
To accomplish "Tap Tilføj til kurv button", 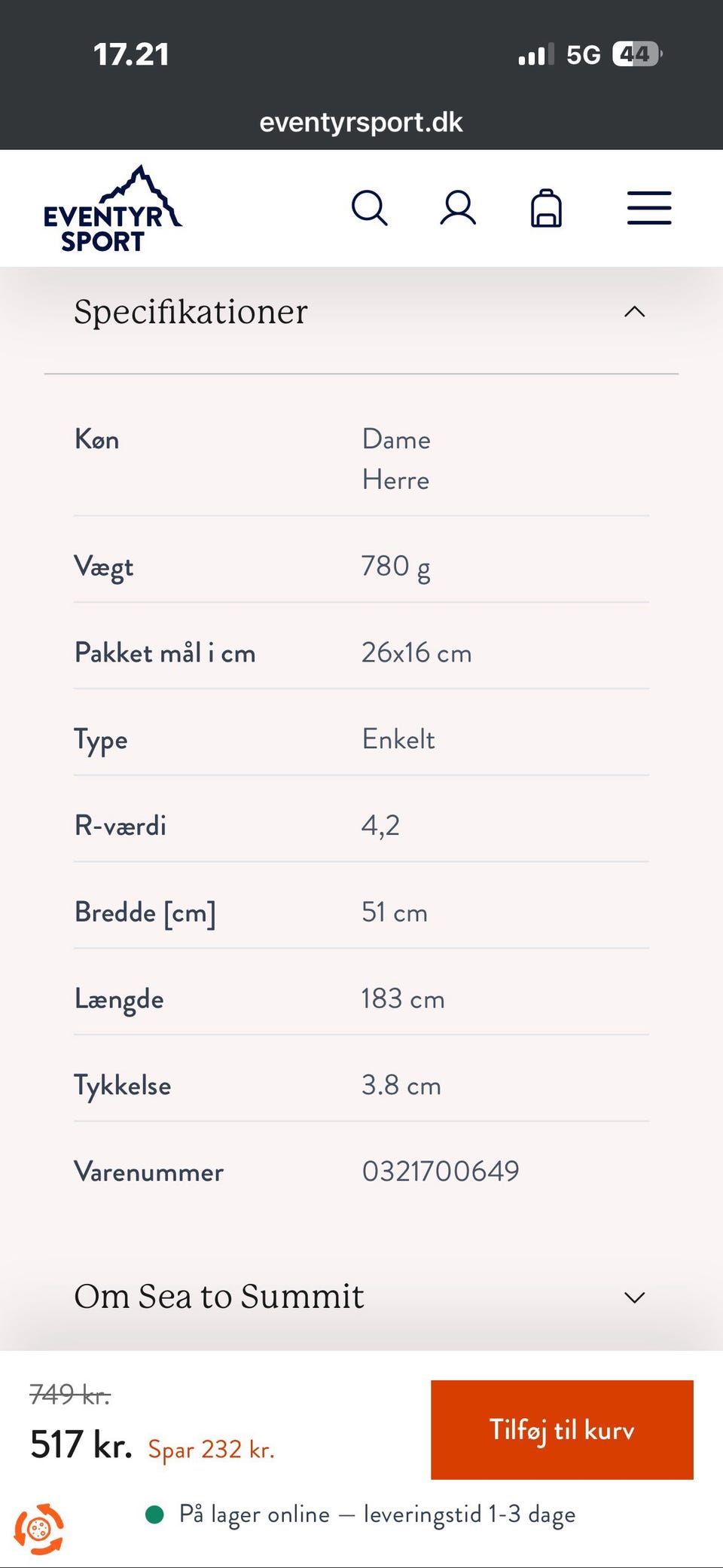I will coord(562,1429).
